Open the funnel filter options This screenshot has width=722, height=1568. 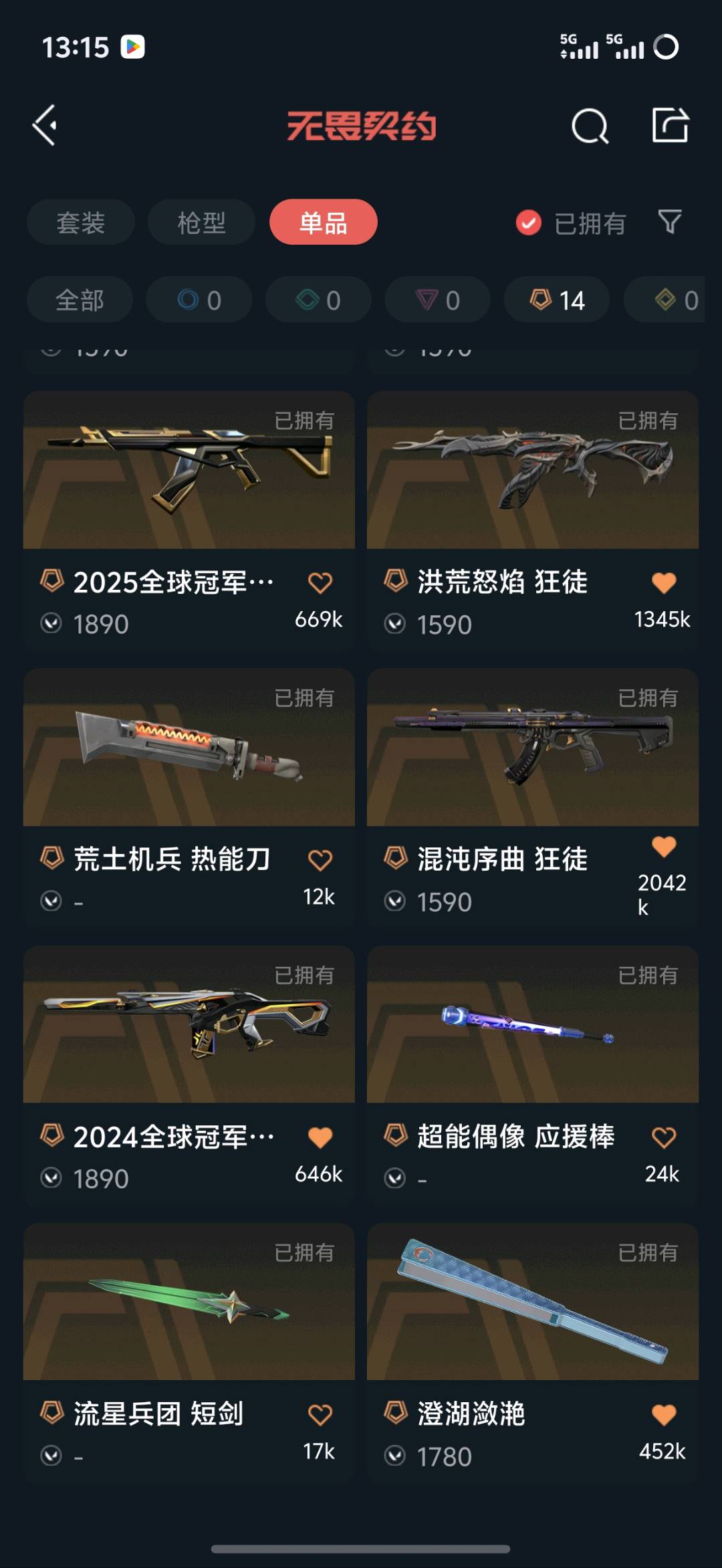(x=670, y=221)
